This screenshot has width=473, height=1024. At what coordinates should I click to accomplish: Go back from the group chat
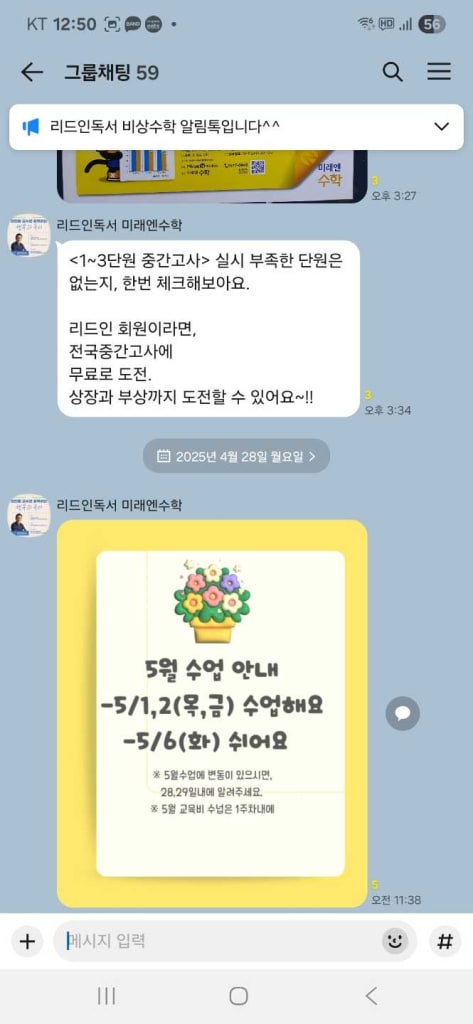31,72
